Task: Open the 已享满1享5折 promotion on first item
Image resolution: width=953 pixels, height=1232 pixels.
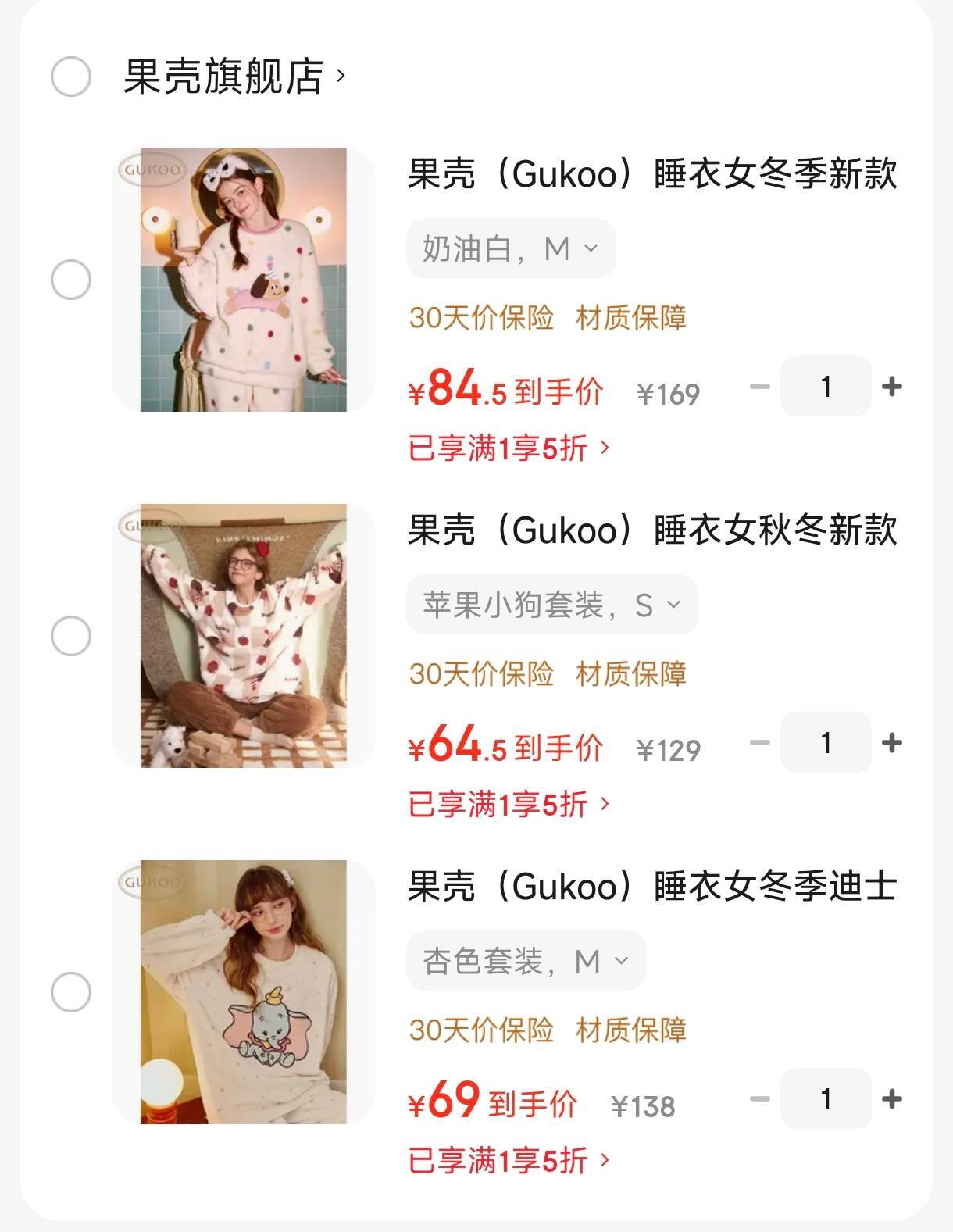Action: [500, 447]
